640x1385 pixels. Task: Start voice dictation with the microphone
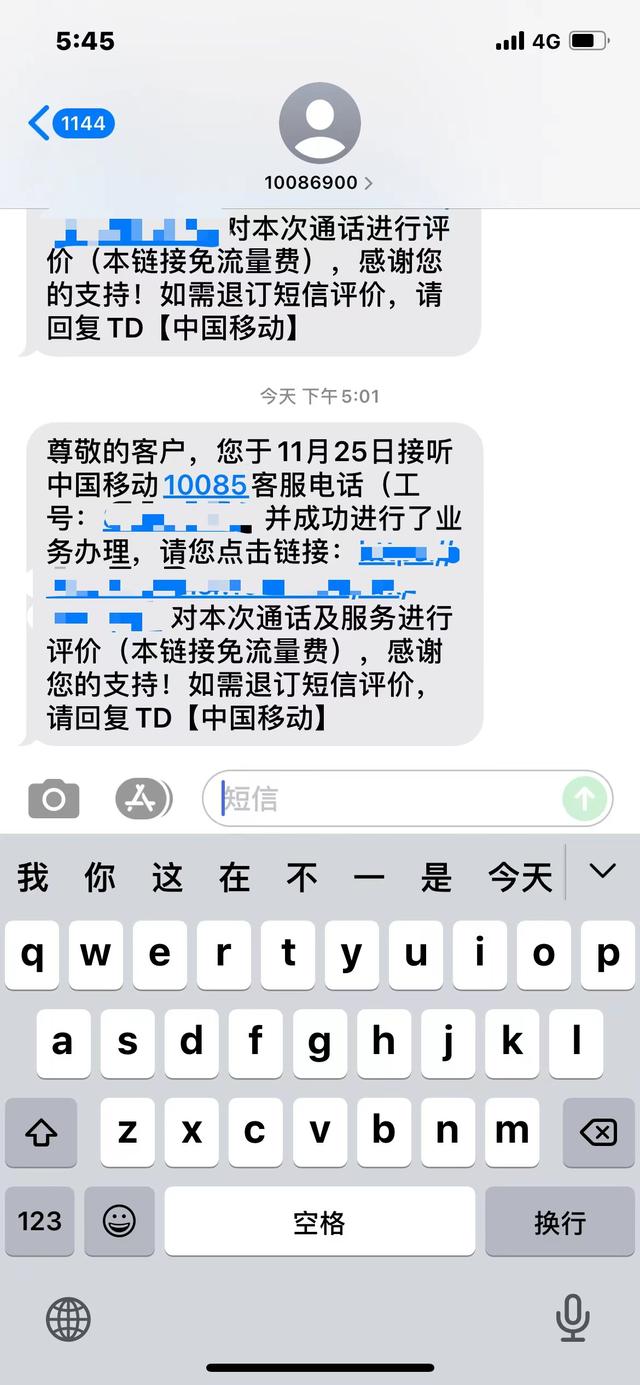click(572, 1317)
